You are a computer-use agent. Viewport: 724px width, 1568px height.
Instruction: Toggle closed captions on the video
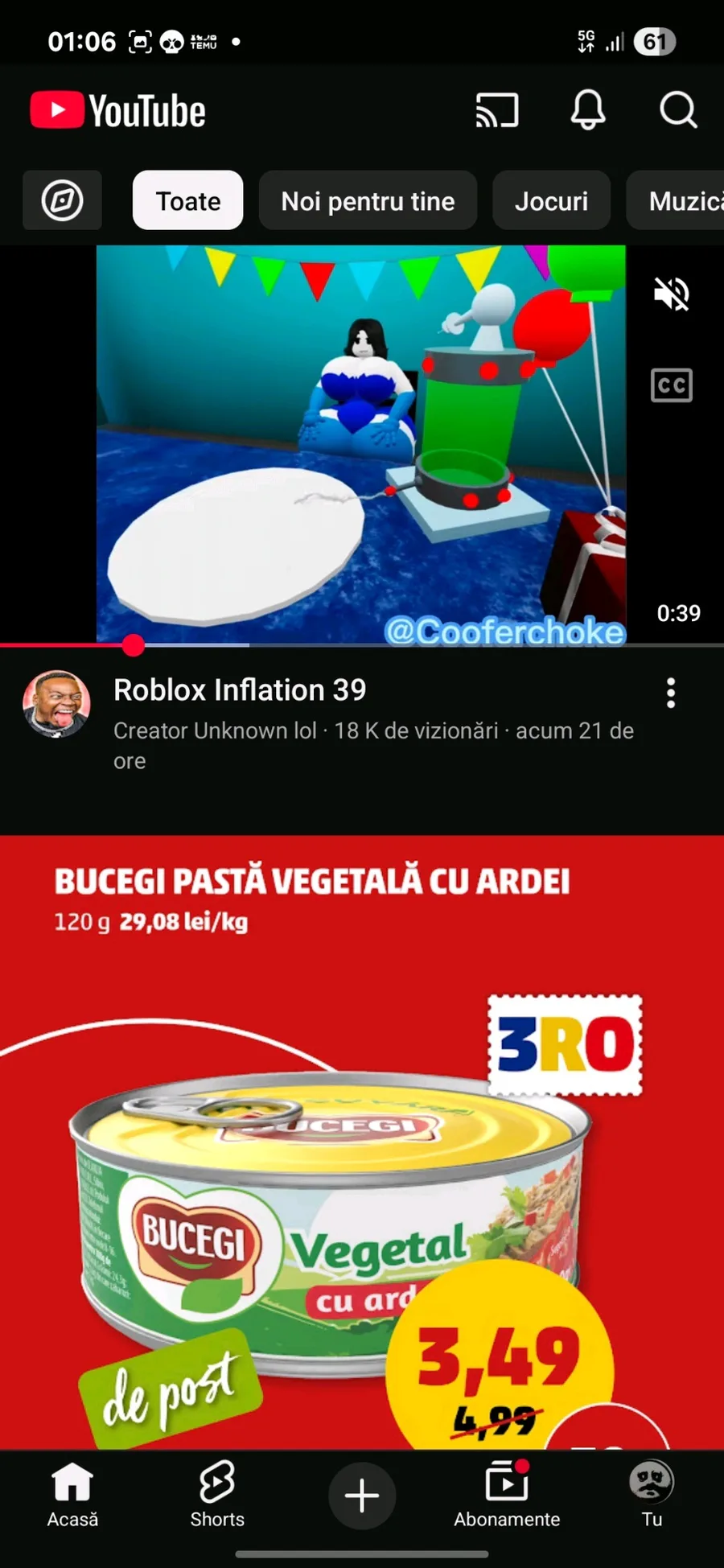671,385
